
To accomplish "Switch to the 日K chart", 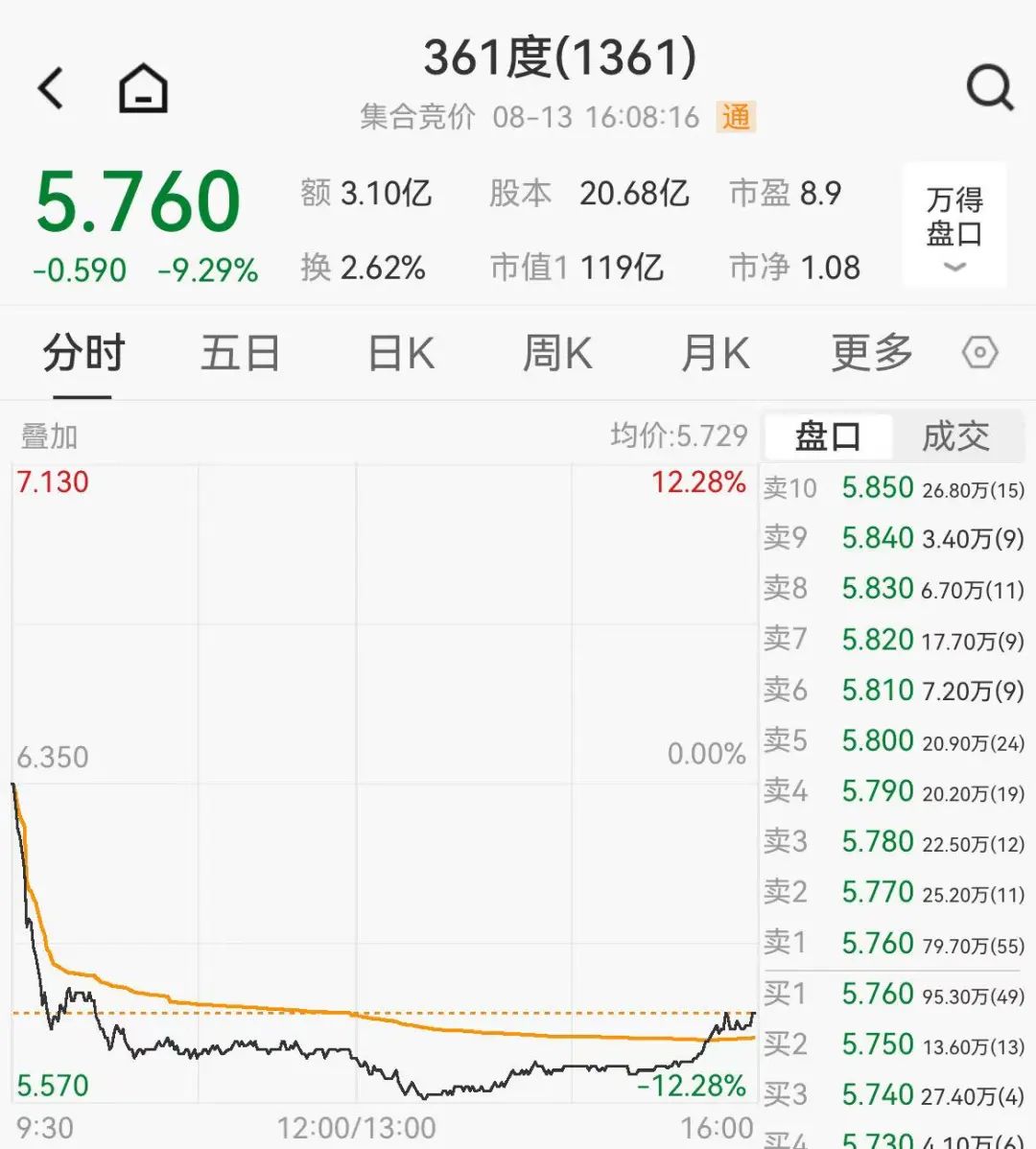I will point(401,354).
